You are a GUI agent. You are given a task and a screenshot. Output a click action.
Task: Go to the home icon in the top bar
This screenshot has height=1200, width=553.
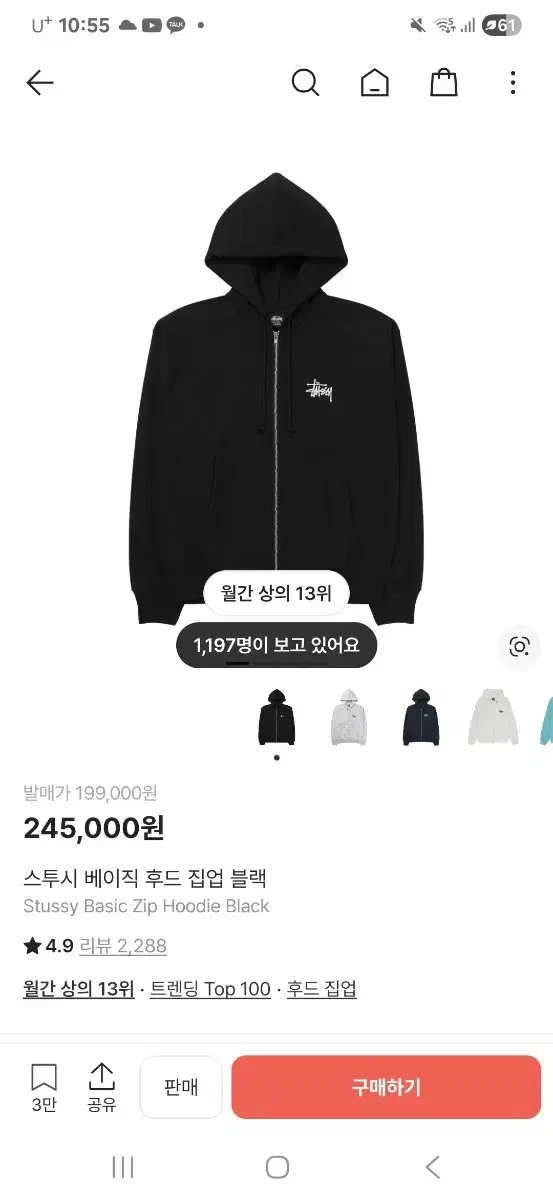(x=375, y=83)
